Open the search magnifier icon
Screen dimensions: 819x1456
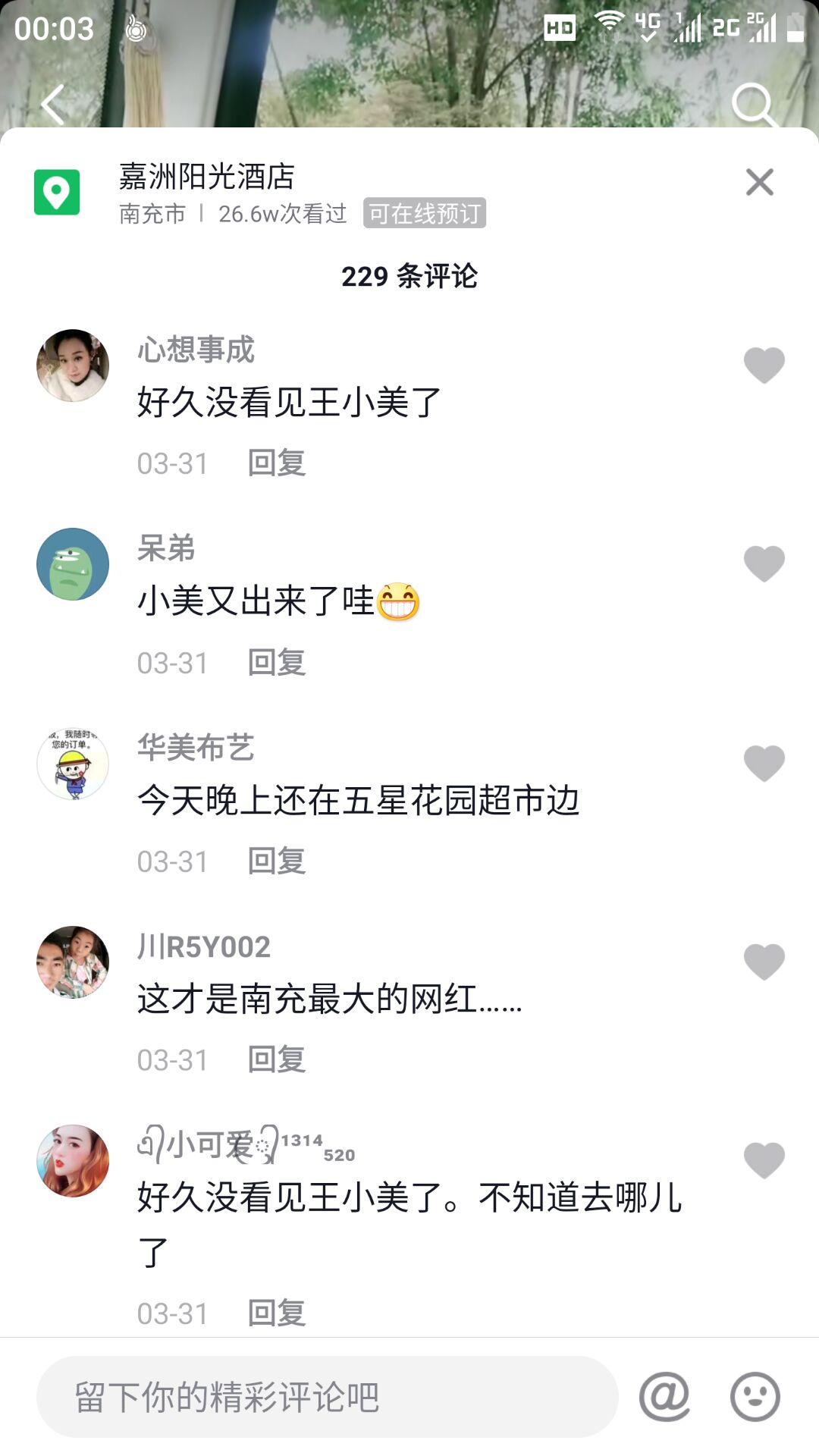753,104
